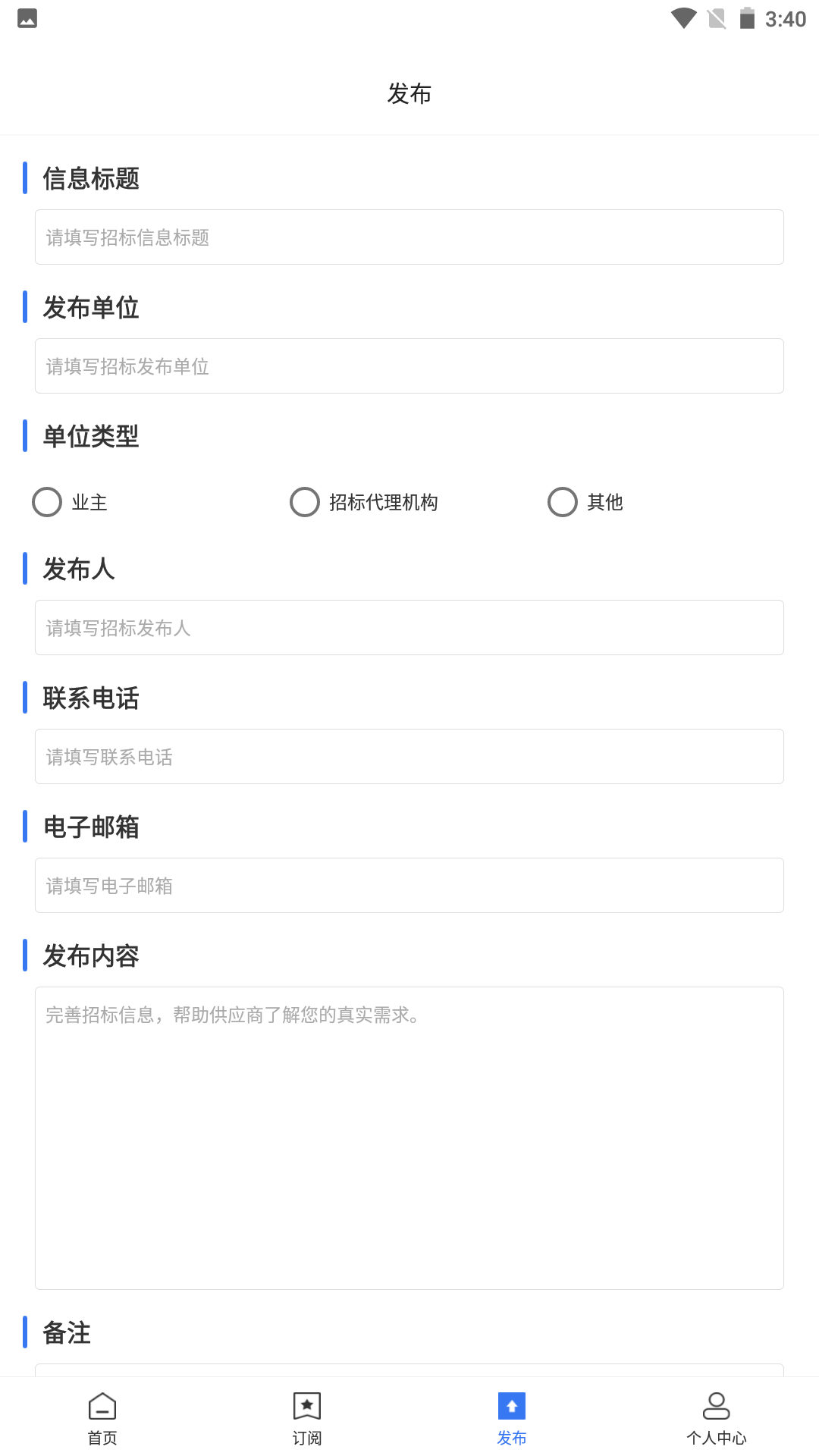819x1456 pixels.
Task: Open the 个人中心 tab
Action: 717,1417
